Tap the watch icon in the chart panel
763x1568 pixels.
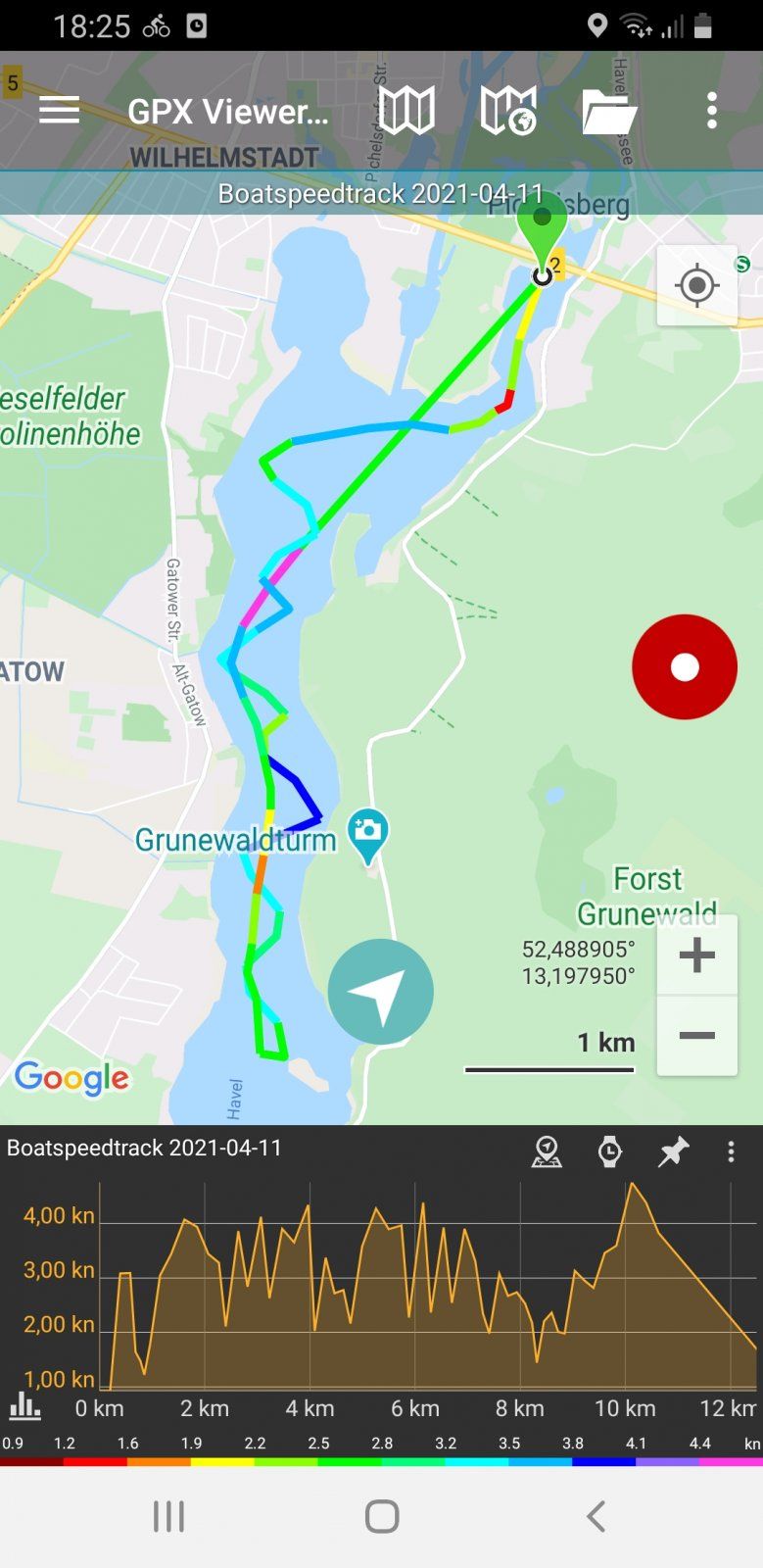(609, 1151)
